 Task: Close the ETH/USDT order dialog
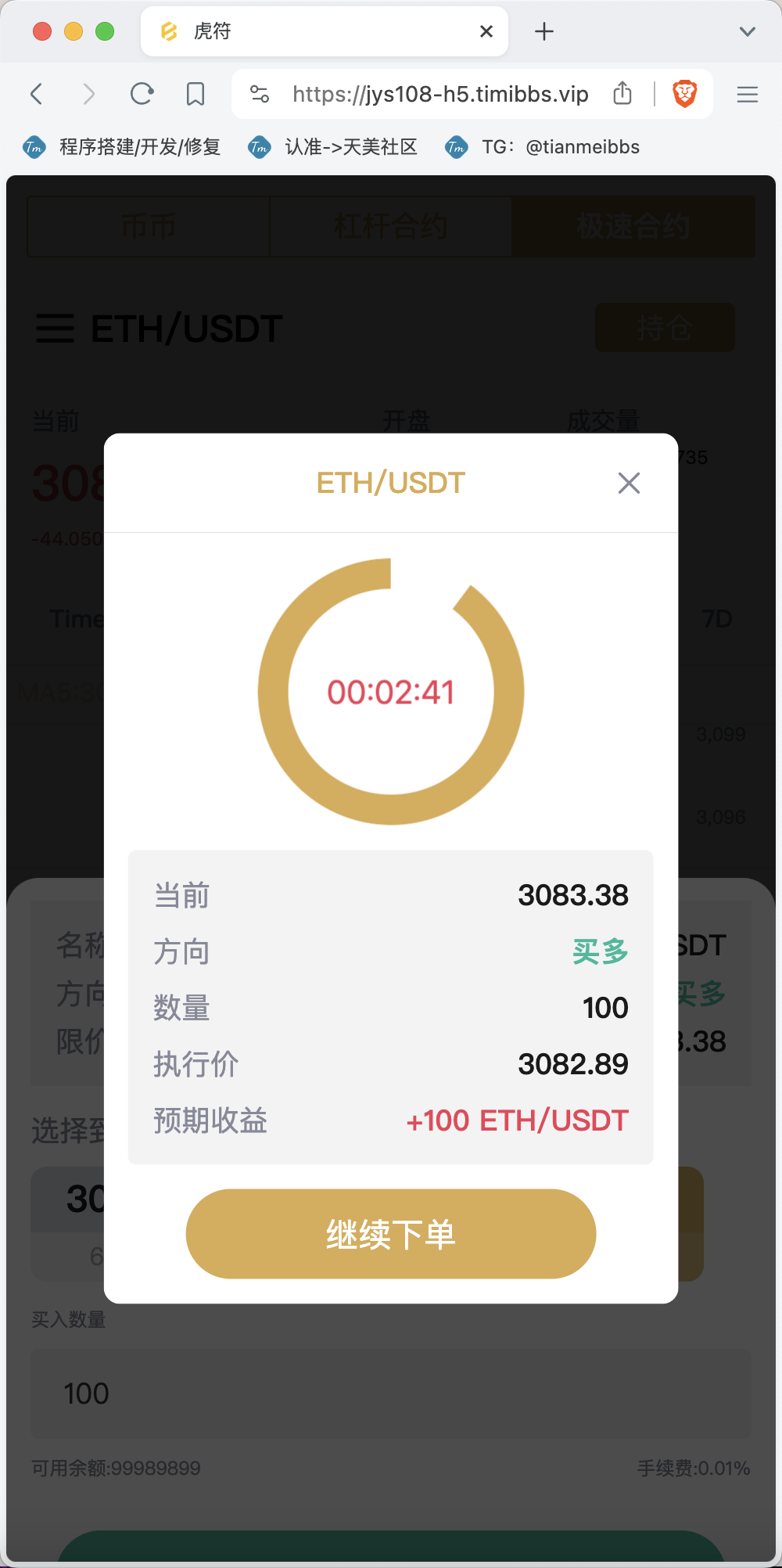point(629,483)
